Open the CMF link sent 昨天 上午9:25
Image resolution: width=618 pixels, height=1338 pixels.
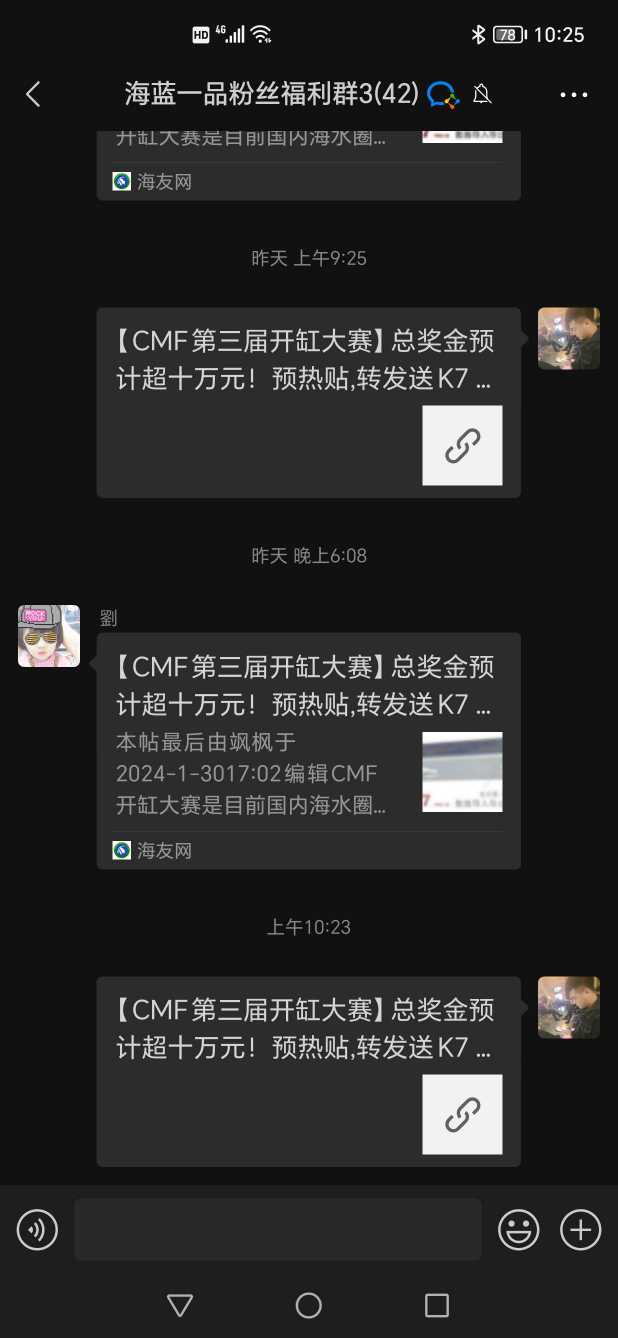coord(308,402)
